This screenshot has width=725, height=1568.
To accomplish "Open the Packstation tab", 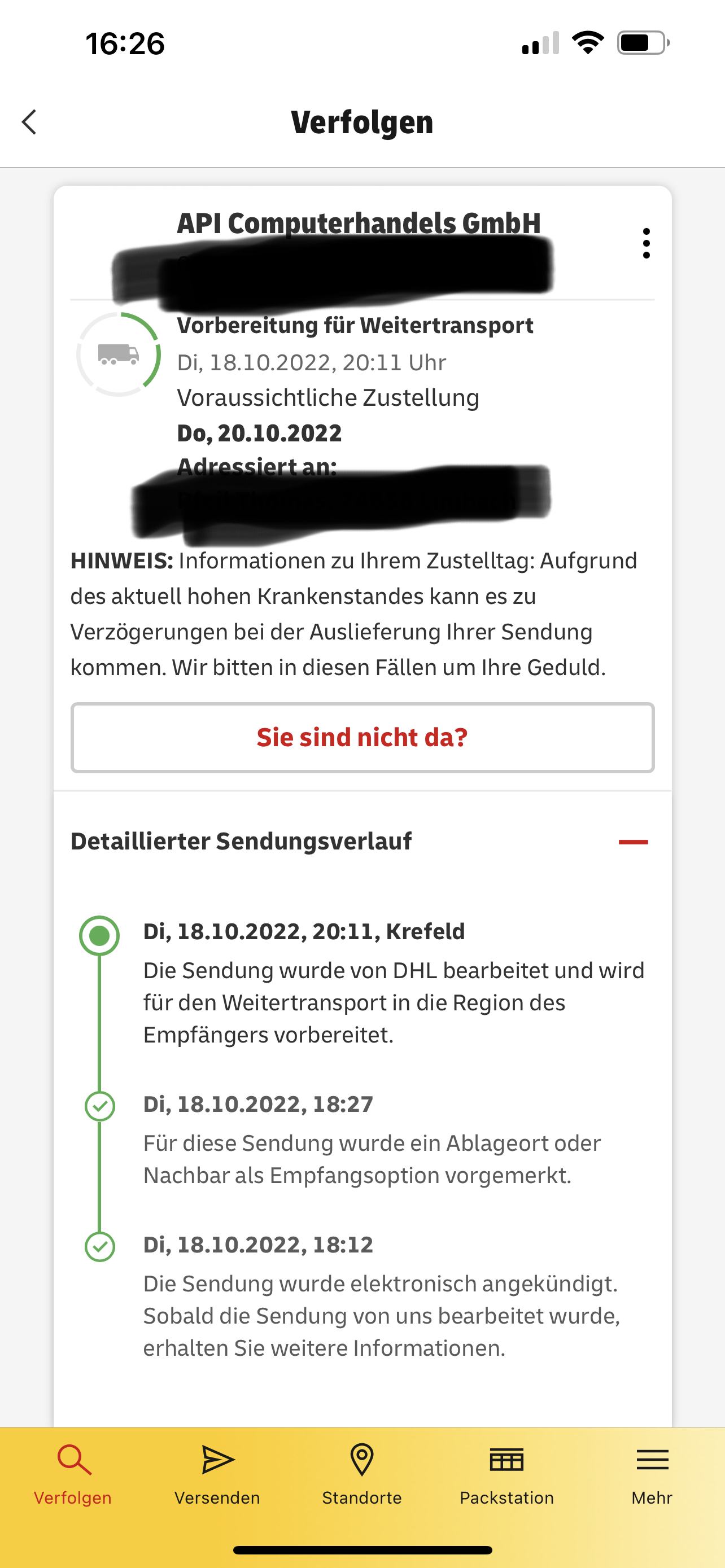I will tap(506, 1474).
